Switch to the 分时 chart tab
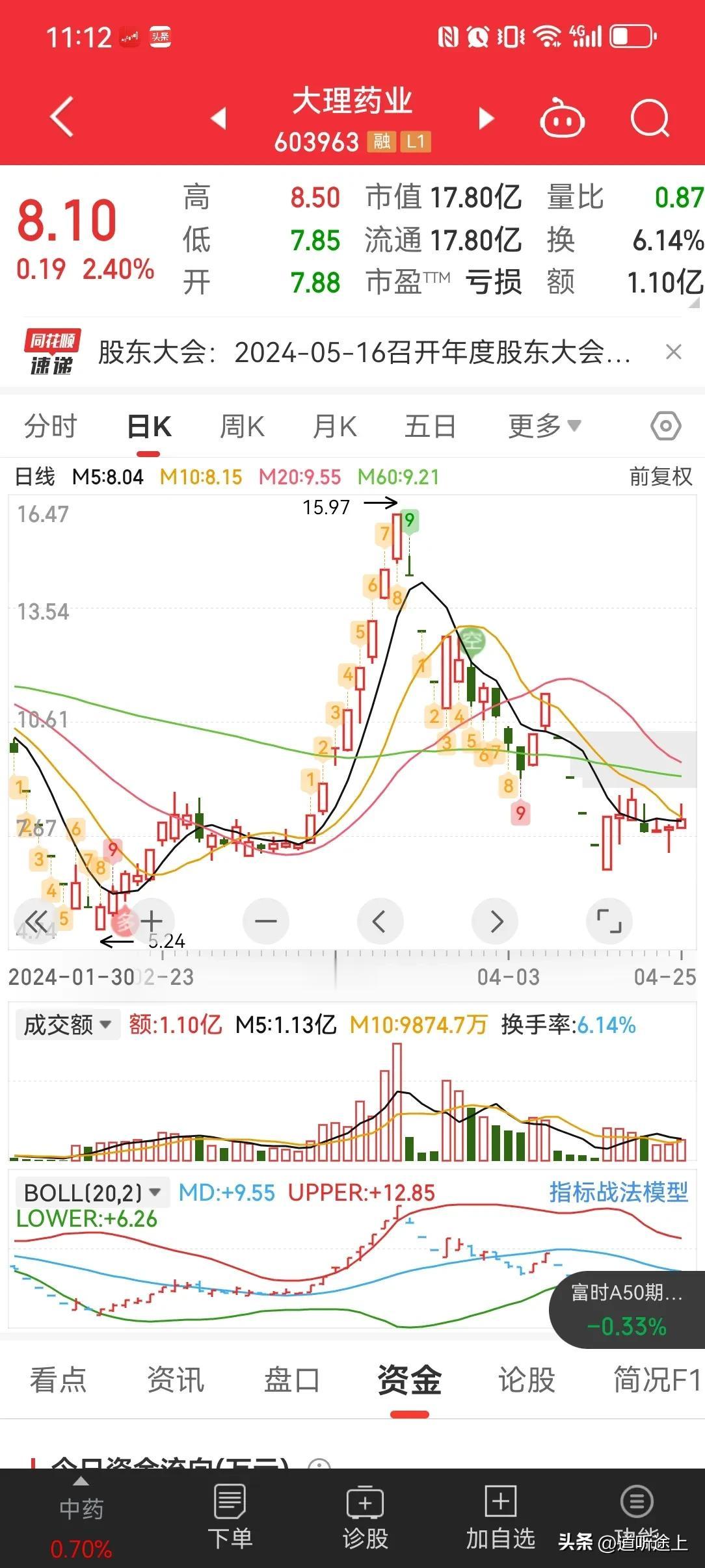 click(x=51, y=426)
